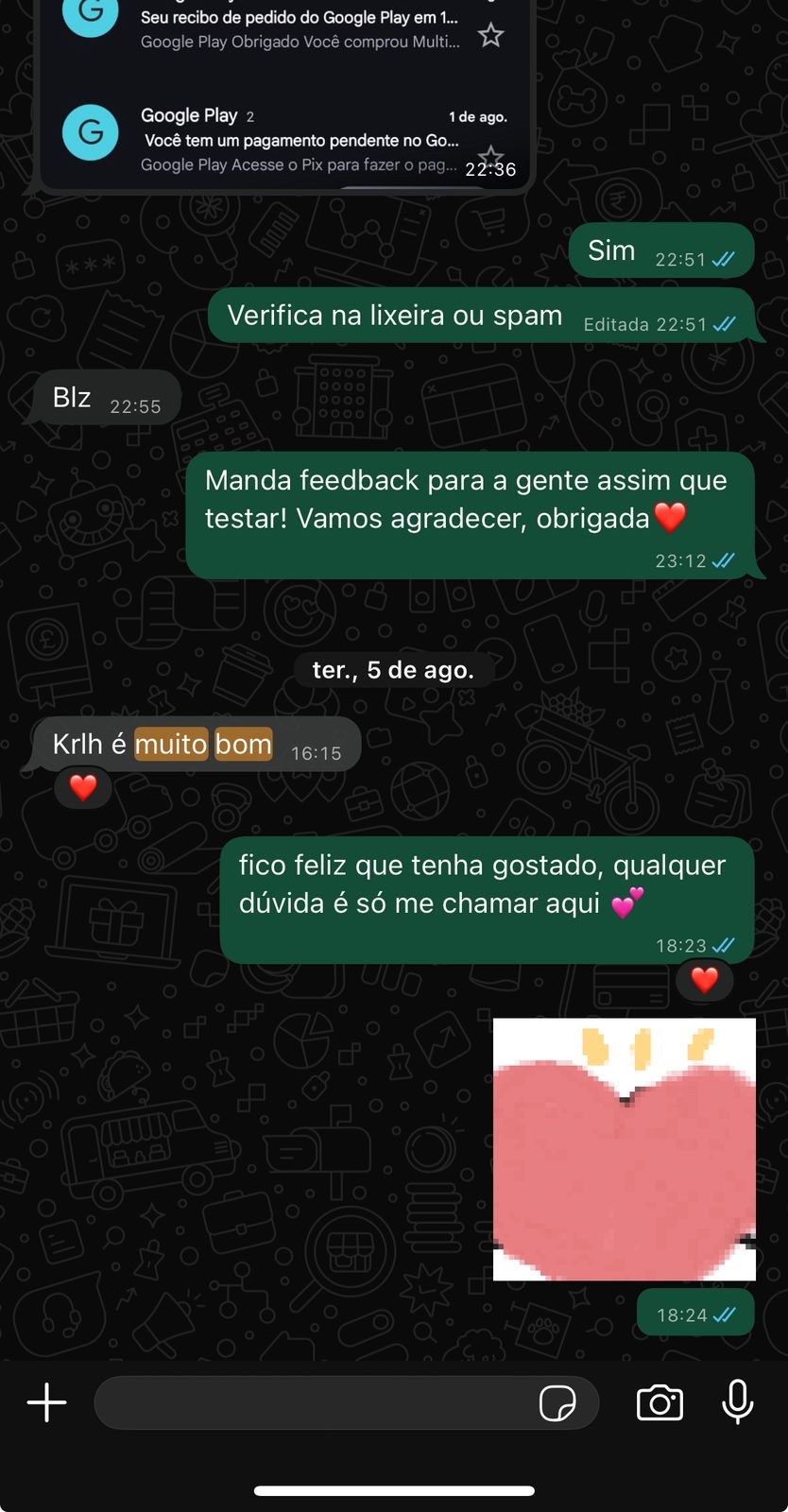This screenshot has height=1512, width=788.
Task: Tap the microphone to record voice message
Action: 738,1403
